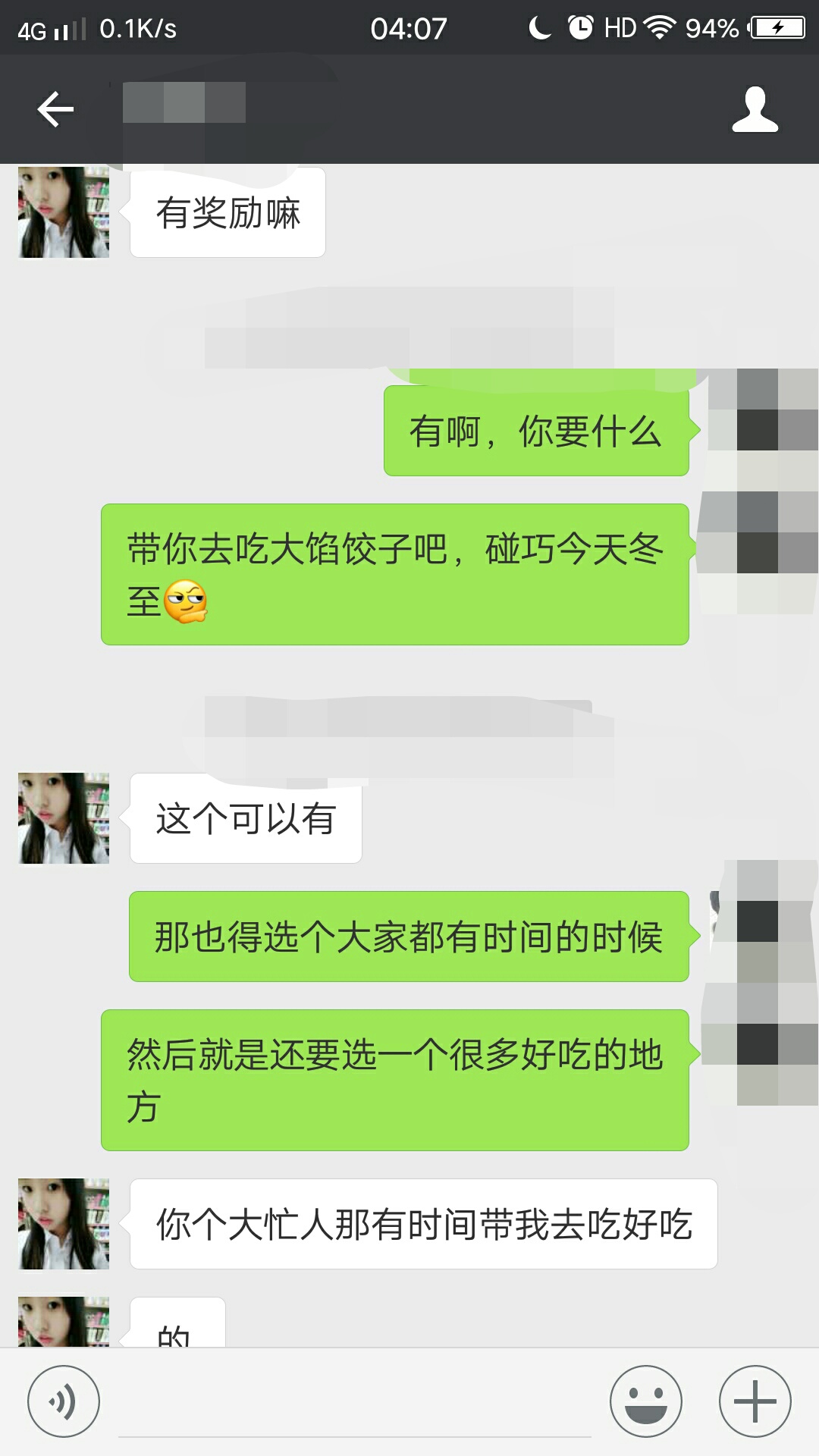Go back to the chat list
This screenshot has height=1456, width=819.
(x=55, y=109)
